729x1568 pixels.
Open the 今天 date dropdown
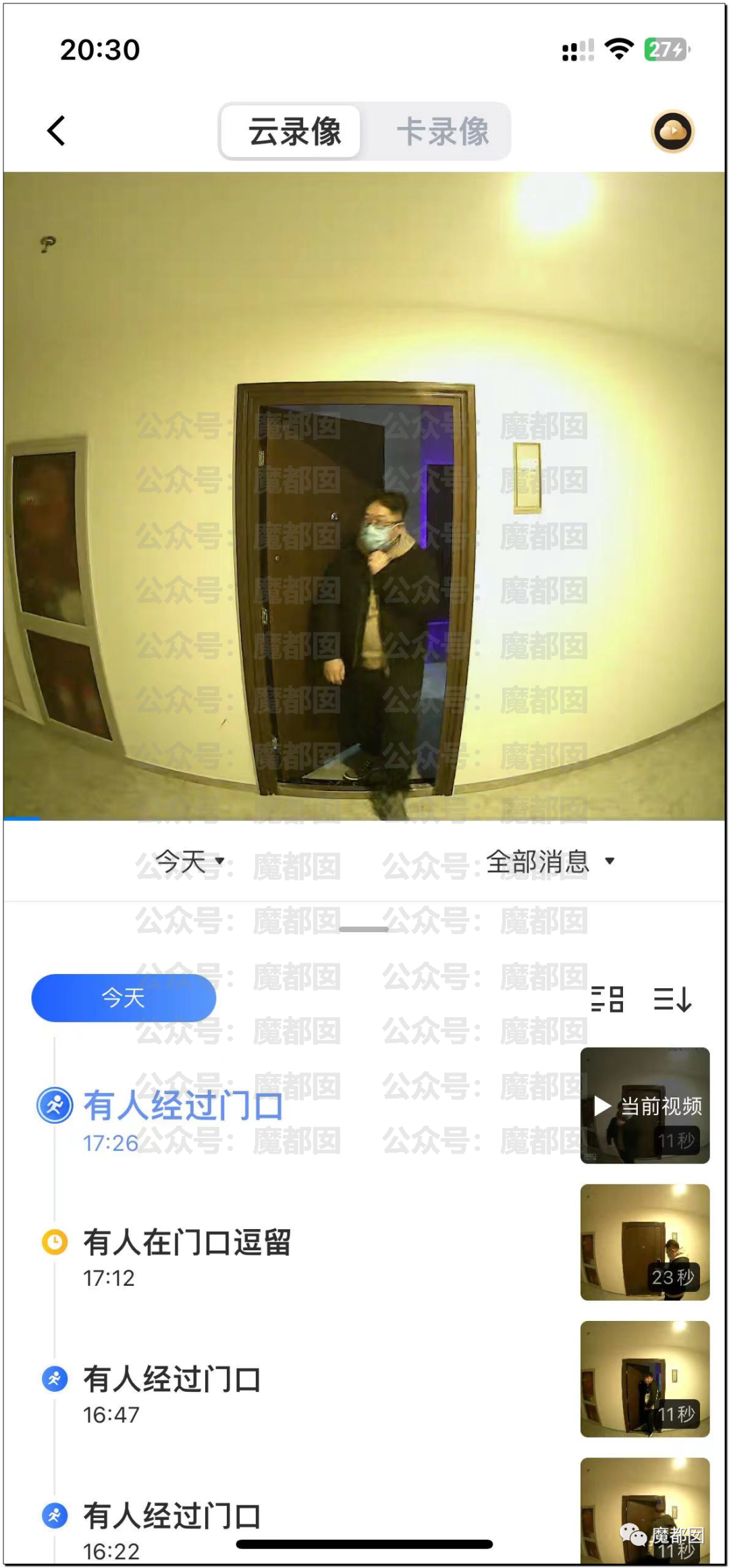tap(190, 862)
